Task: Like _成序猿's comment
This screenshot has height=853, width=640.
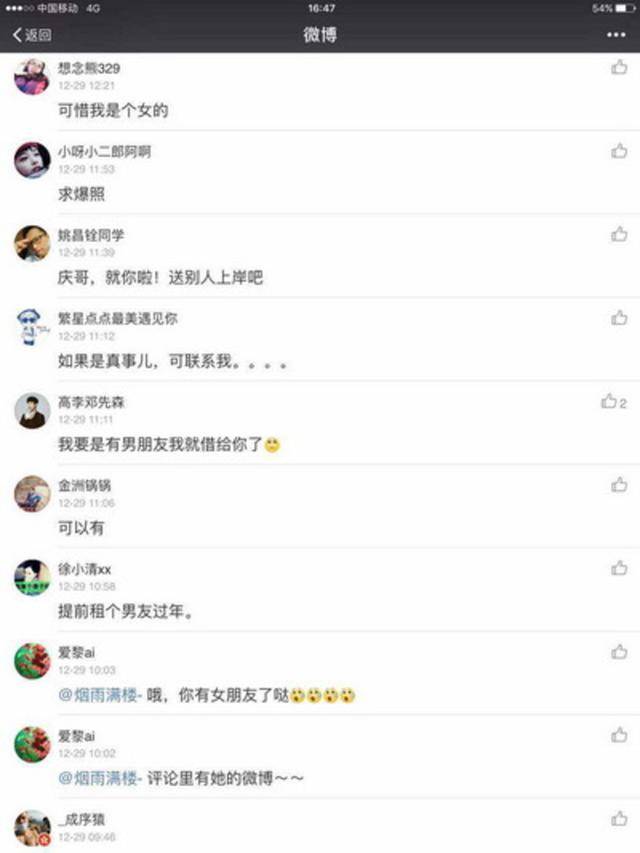Action: click(619, 819)
